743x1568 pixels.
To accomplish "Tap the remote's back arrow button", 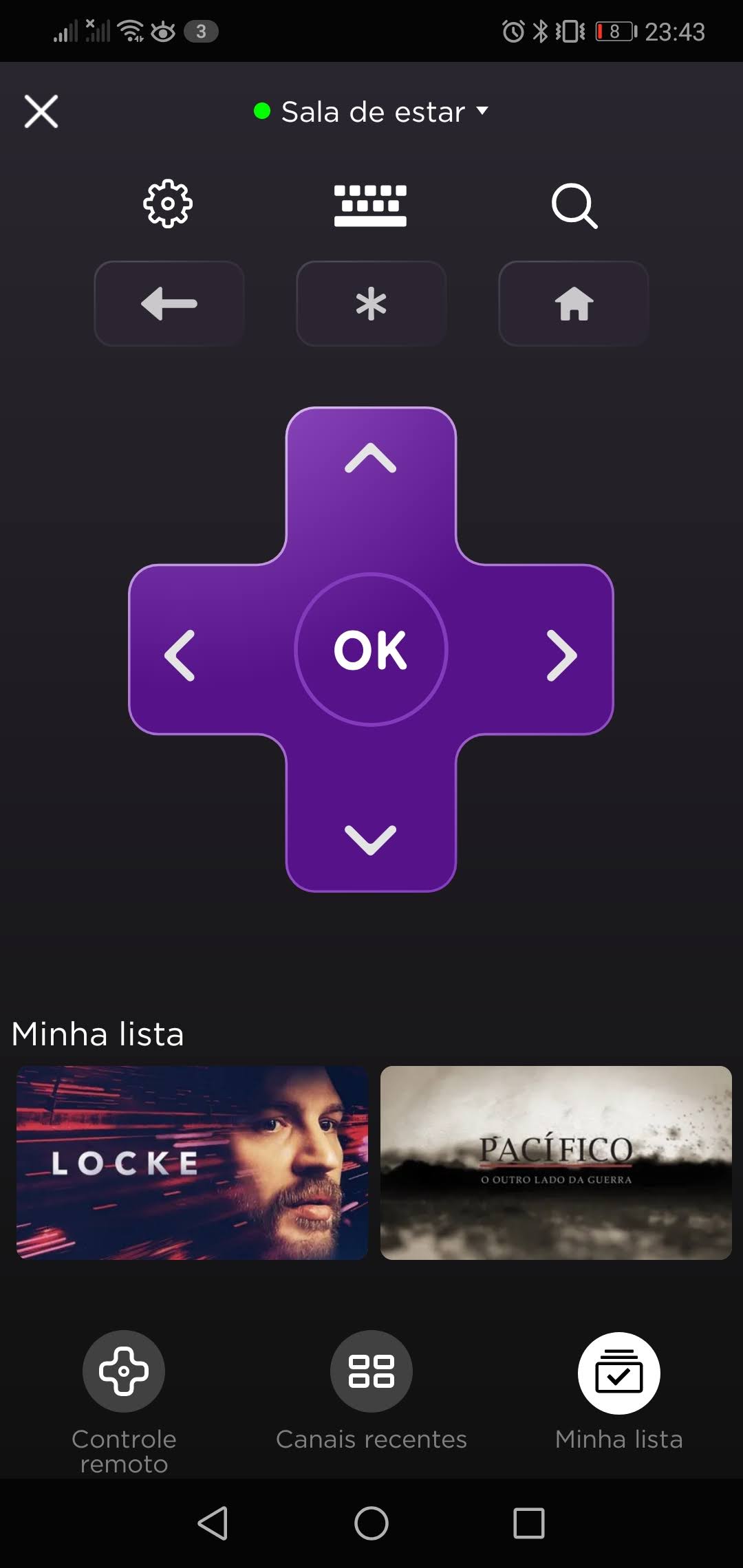I will click(x=169, y=303).
